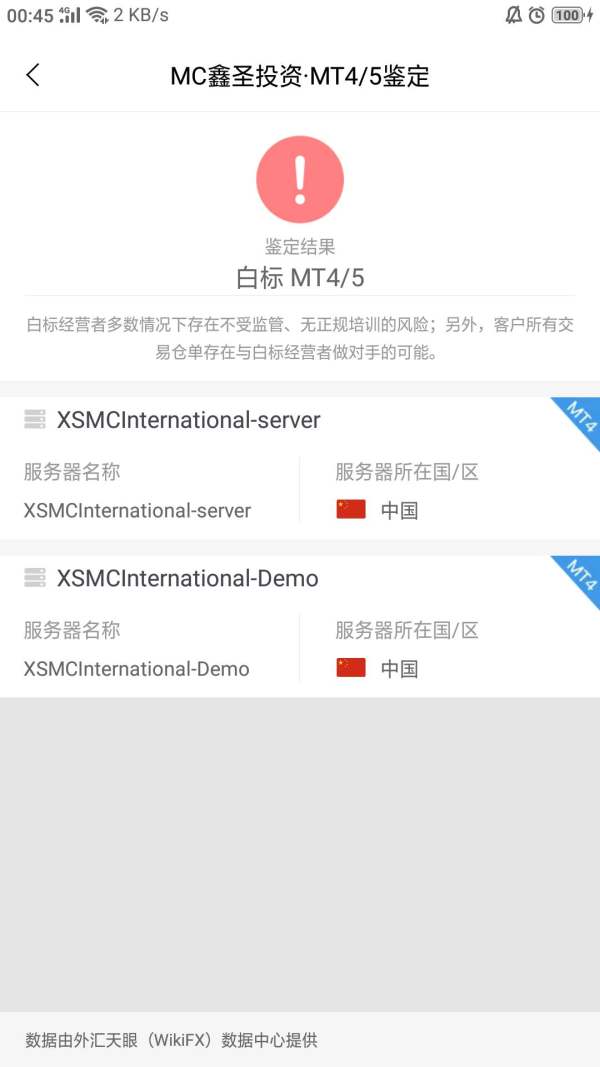Go back using the top-left arrow
This screenshot has width=600, height=1067.
(x=33, y=76)
